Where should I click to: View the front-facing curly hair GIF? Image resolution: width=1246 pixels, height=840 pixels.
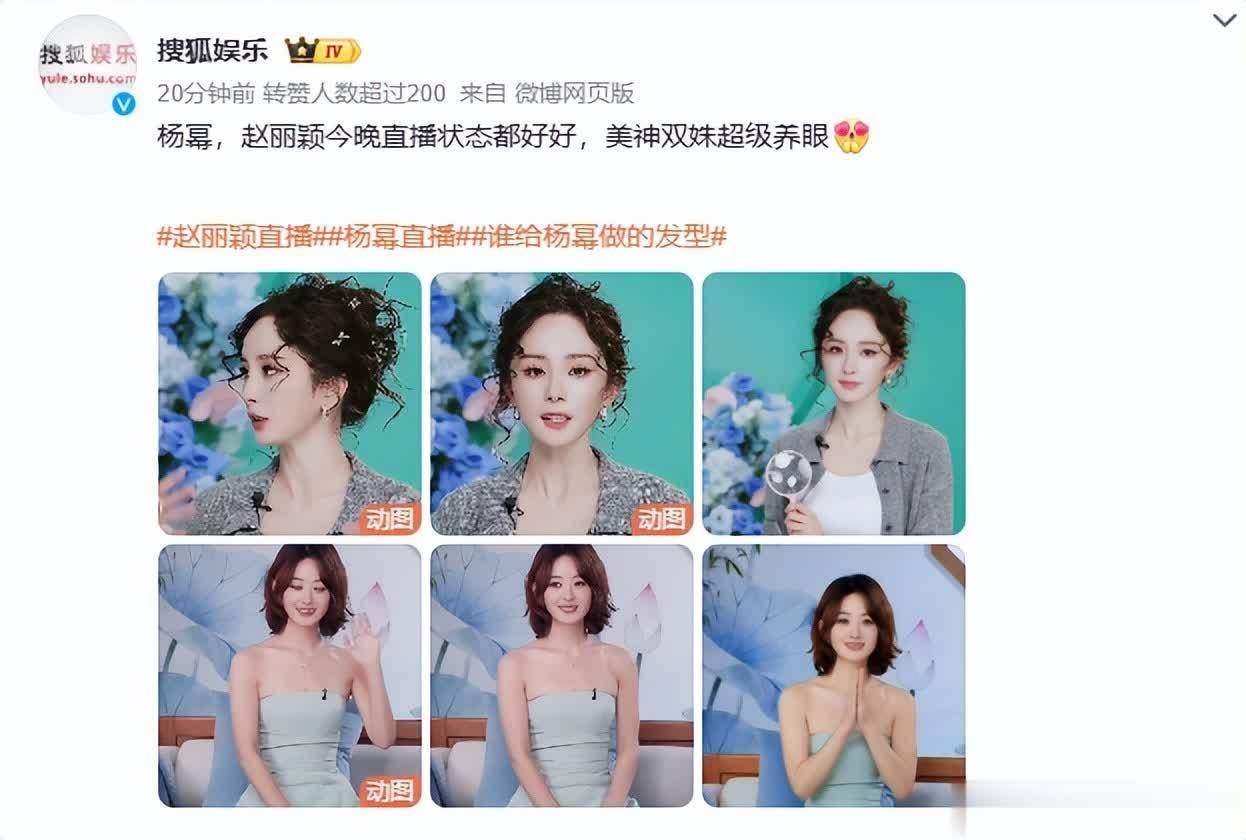pos(561,403)
